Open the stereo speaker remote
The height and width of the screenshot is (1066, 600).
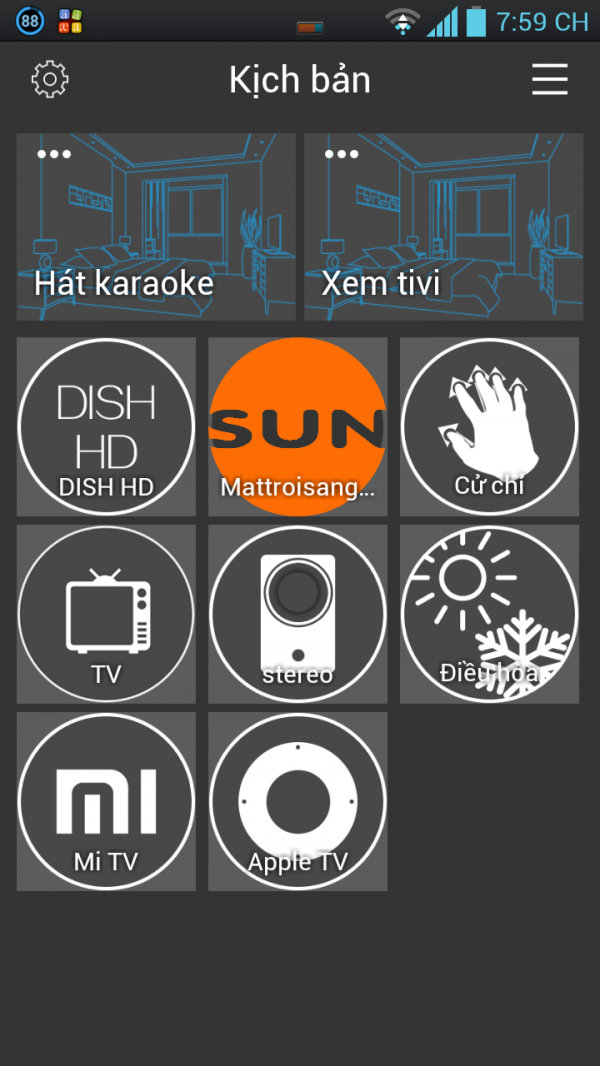(298, 614)
